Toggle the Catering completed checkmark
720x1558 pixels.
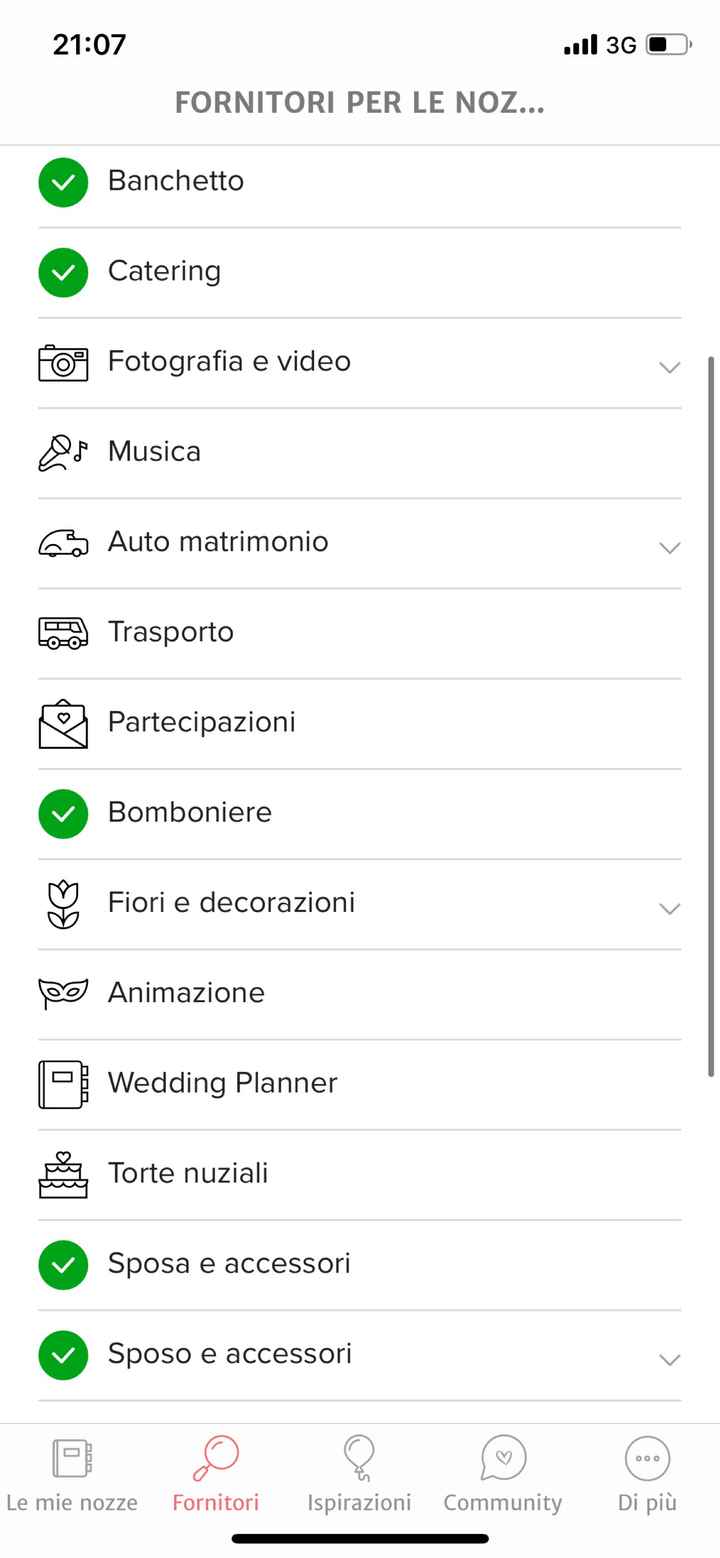(63, 272)
